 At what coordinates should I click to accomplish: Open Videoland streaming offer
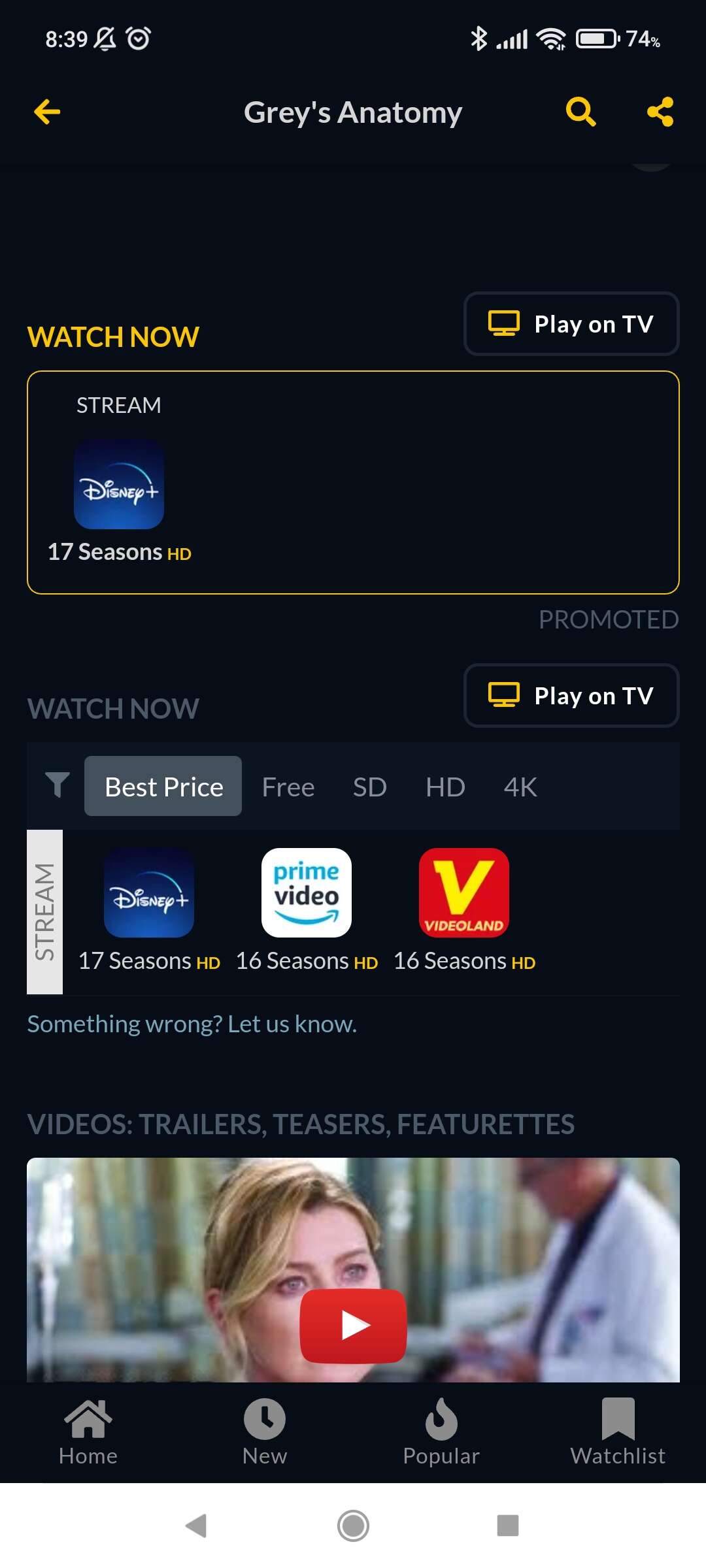pyautogui.click(x=464, y=892)
